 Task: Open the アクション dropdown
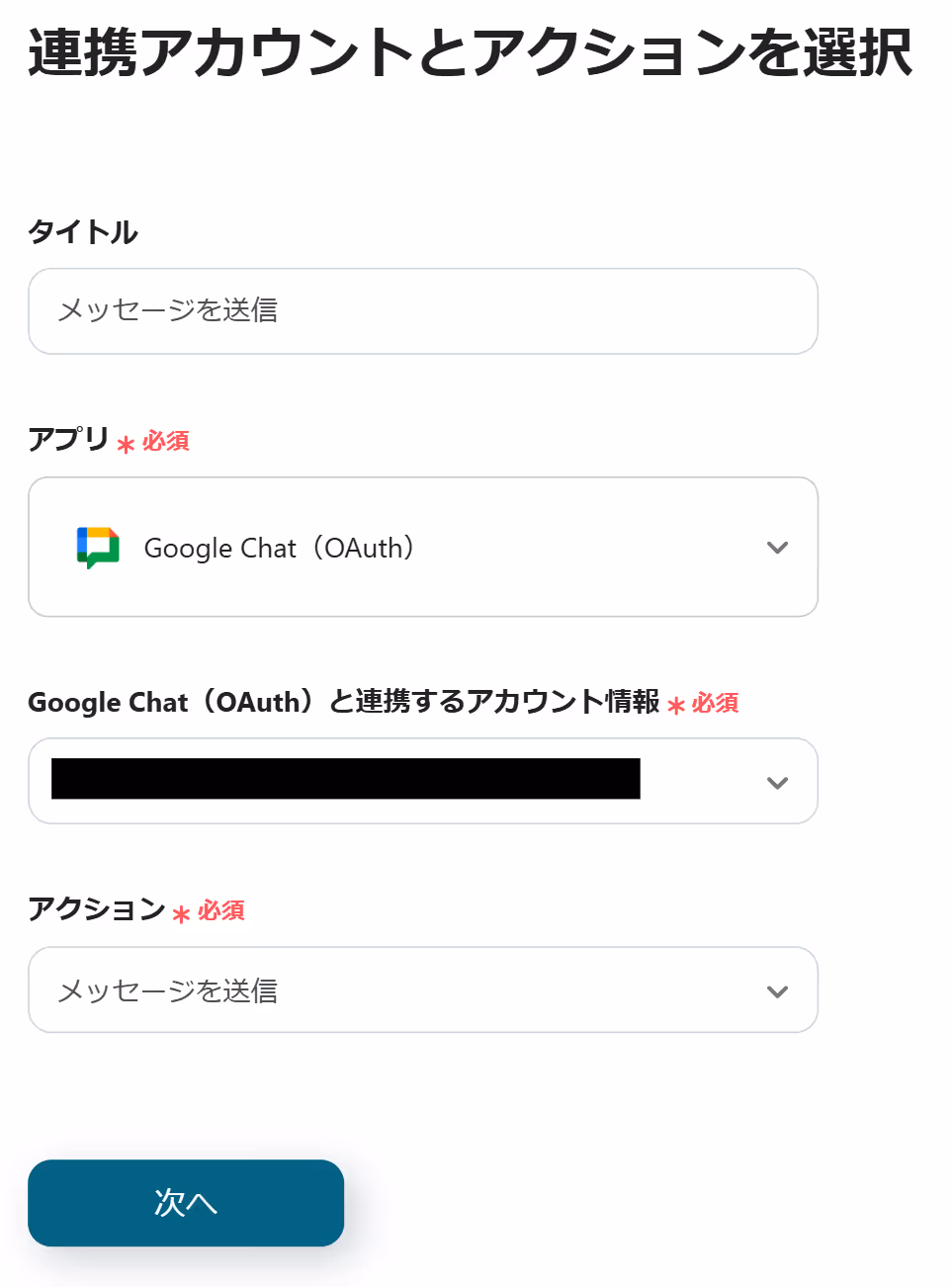[423, 990]
